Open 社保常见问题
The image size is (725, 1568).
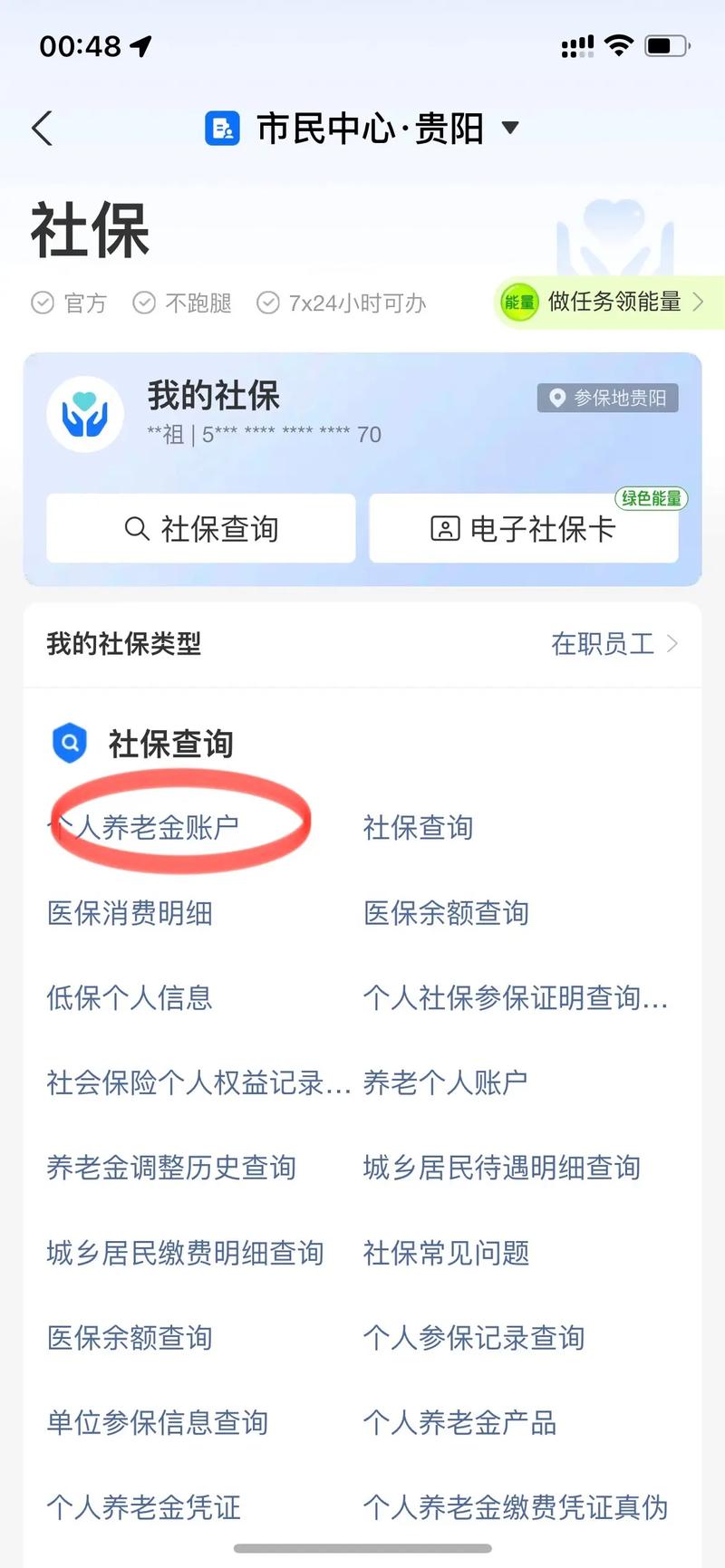446,1253
